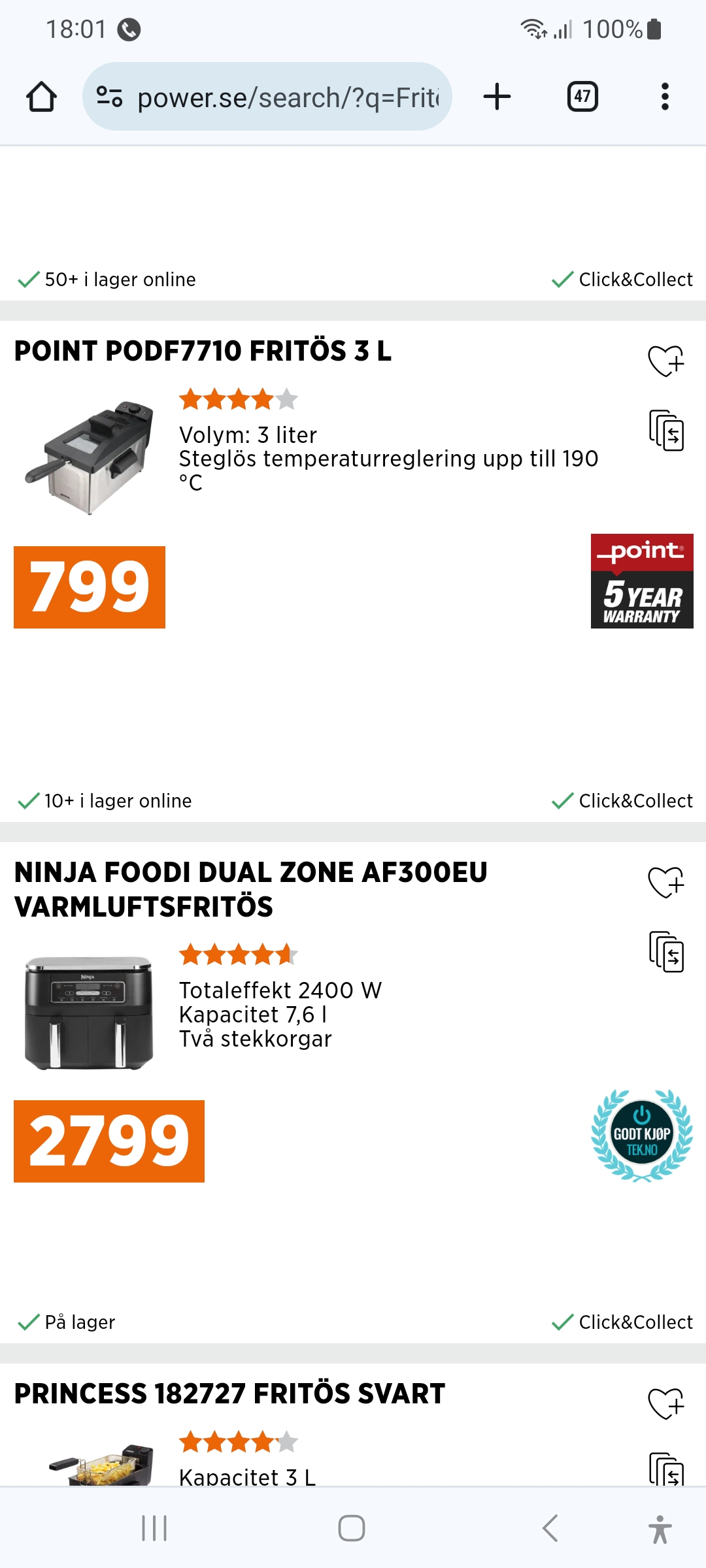Open a new browser tab

click(x=497, y=97)
